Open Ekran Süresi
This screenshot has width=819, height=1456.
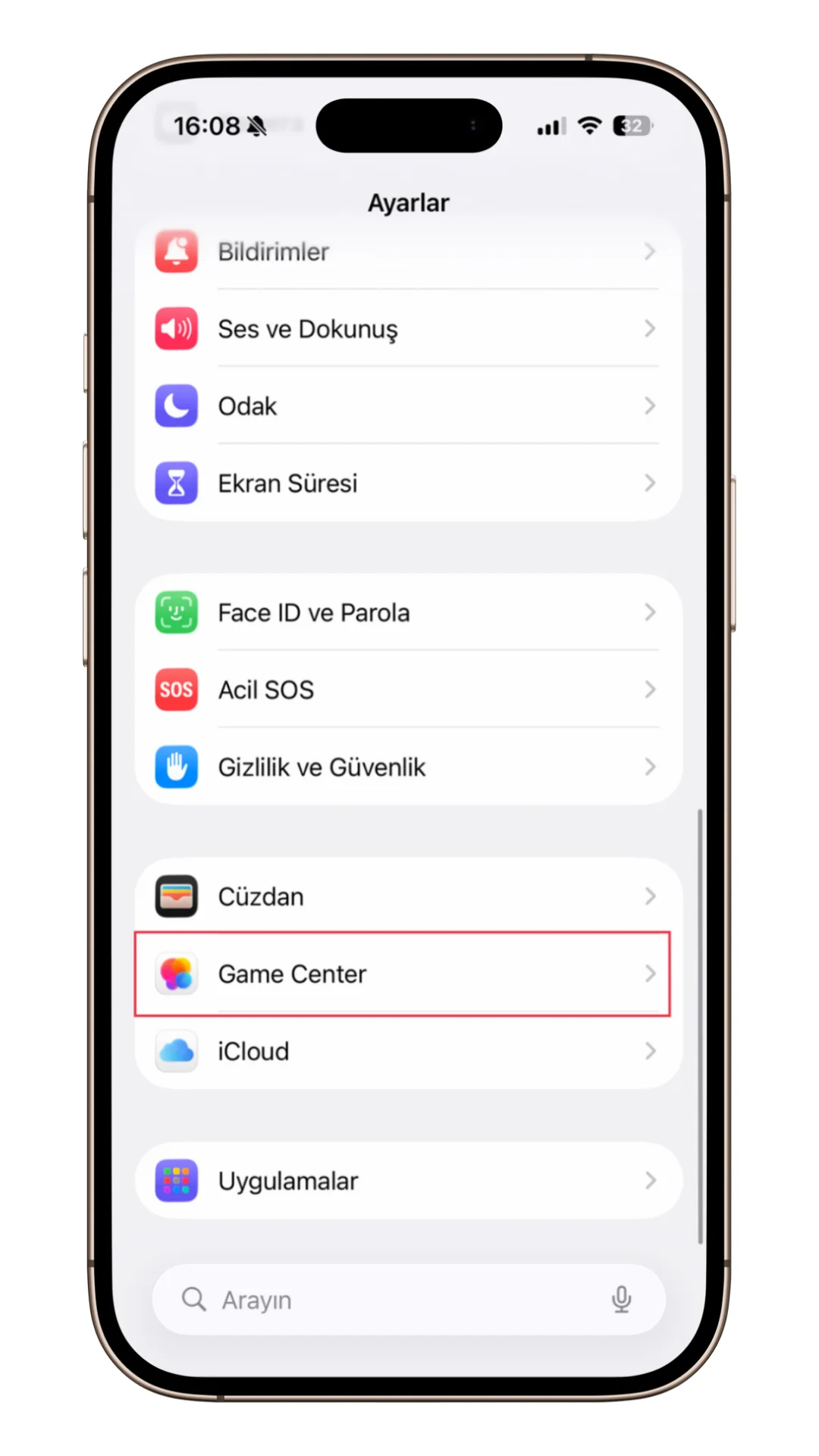coord(408,484)
